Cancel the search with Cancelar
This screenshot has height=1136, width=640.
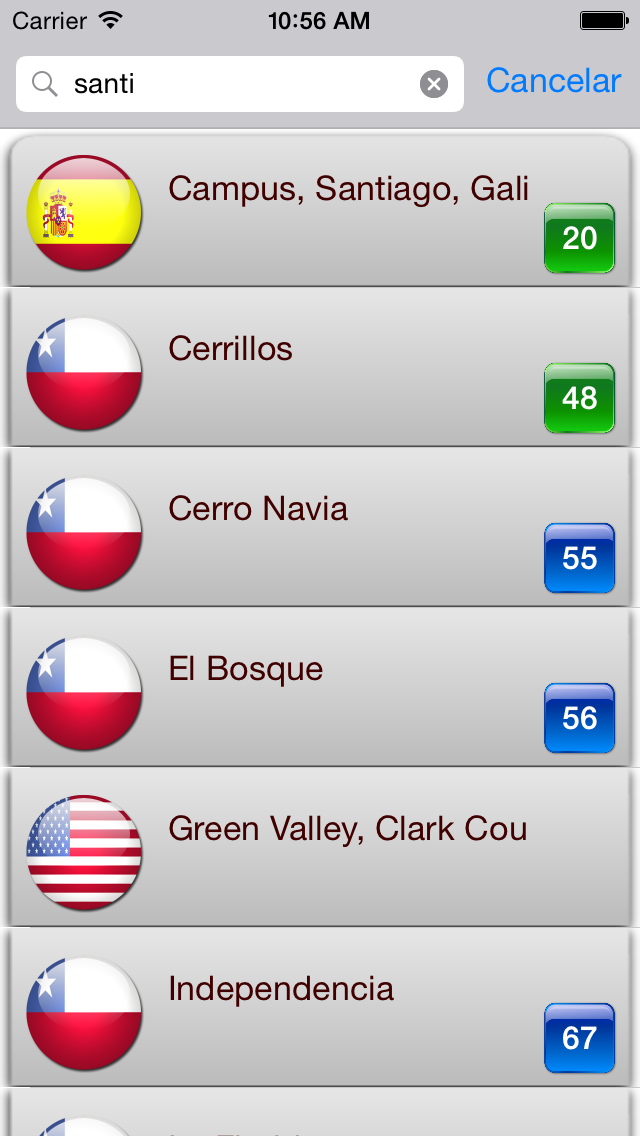pyautogui.click(x=553, y=81)
